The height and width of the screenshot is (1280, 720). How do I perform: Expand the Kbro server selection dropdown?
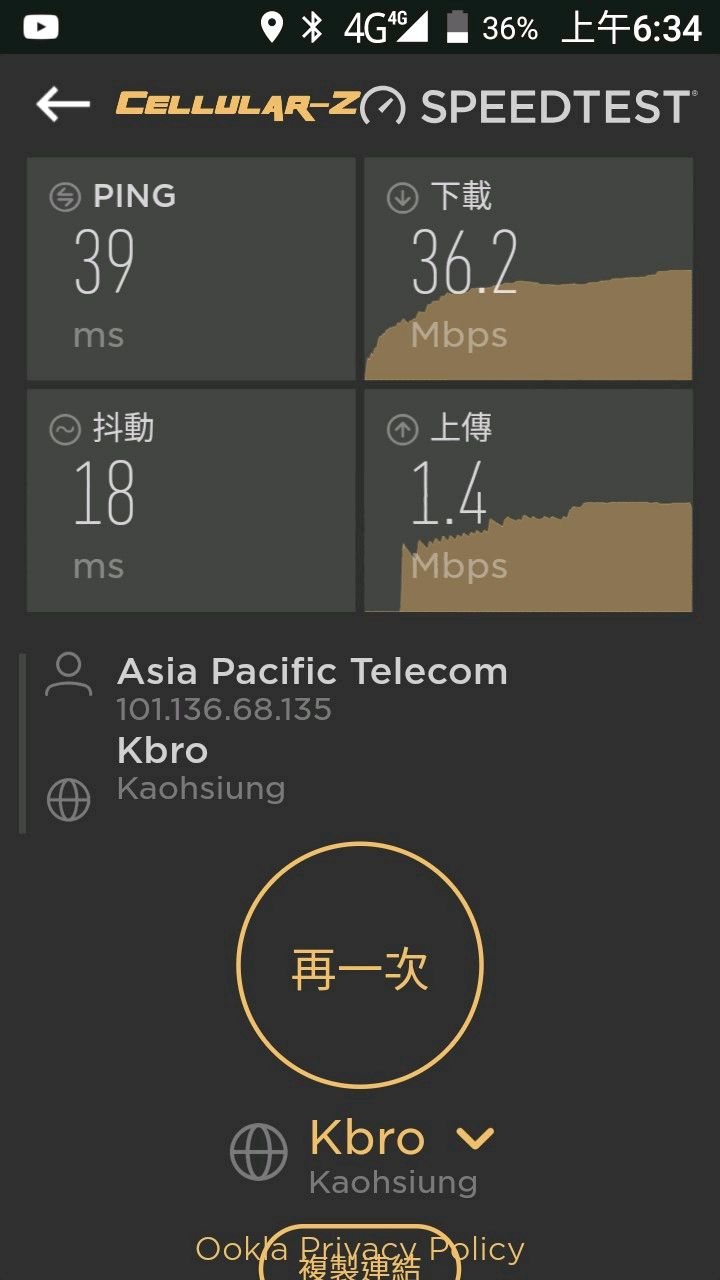(x=475, y=1138)
